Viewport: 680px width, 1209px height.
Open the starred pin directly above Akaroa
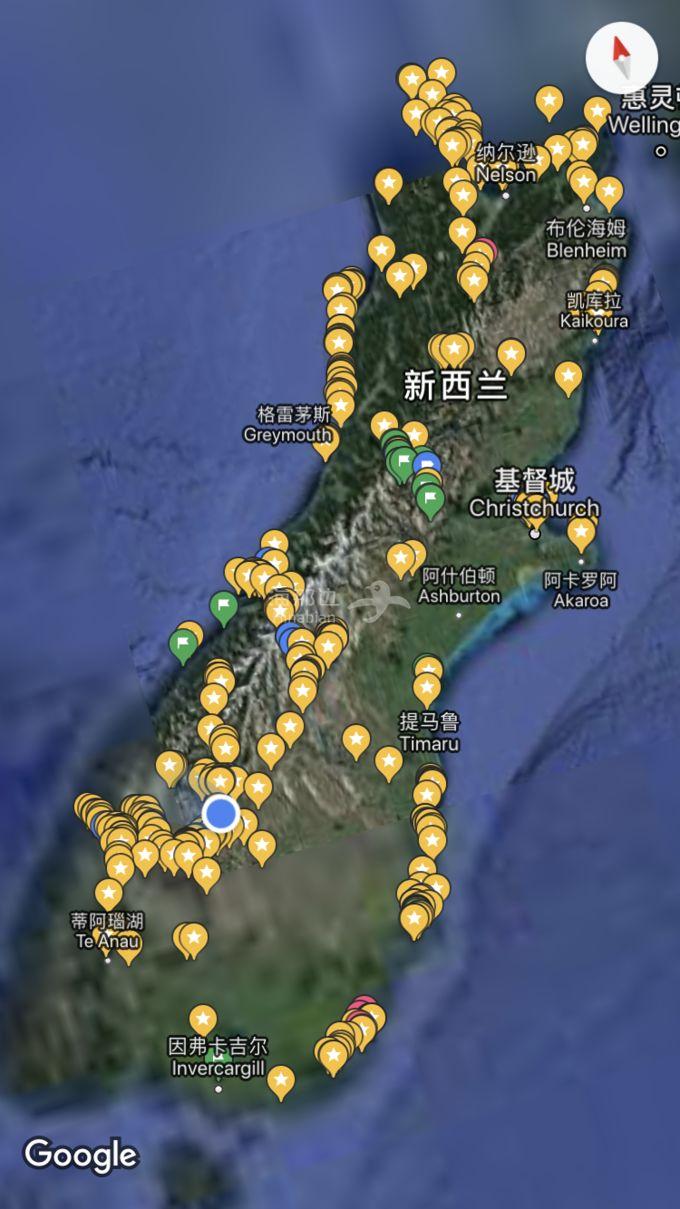tap(581, 533)
